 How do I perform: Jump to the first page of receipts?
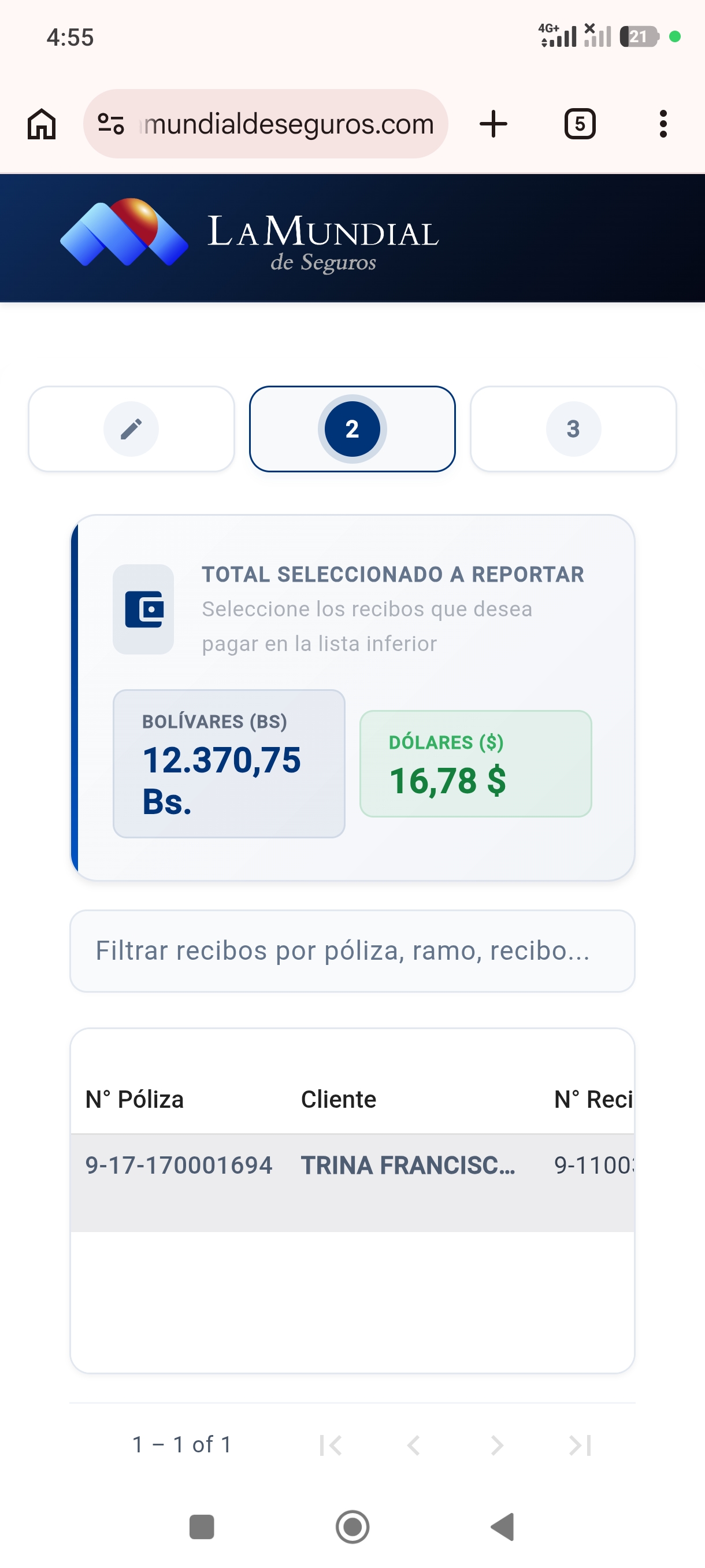click(x=331, y=1445)
